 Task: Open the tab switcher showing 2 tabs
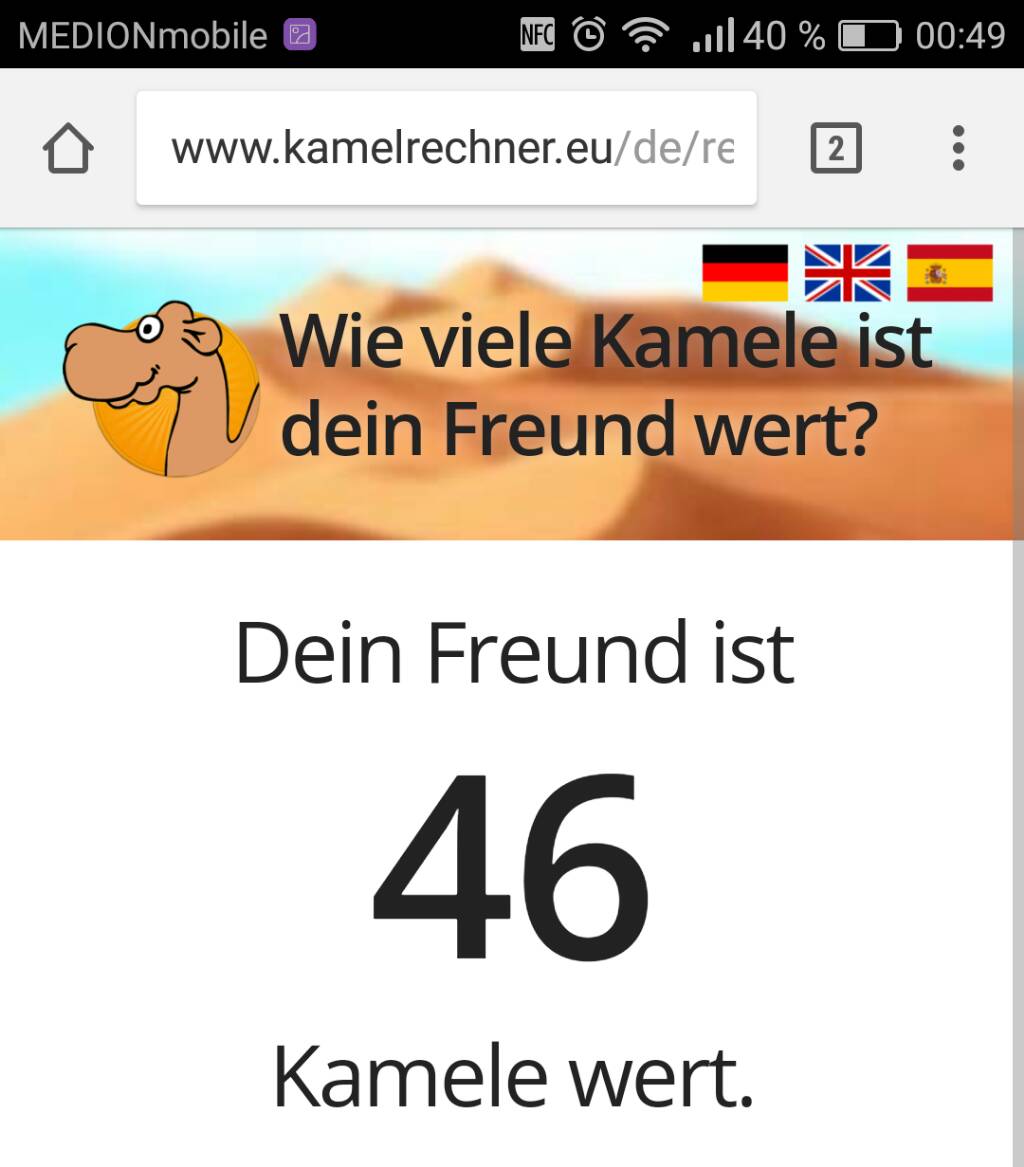click(x=835, y=149)
